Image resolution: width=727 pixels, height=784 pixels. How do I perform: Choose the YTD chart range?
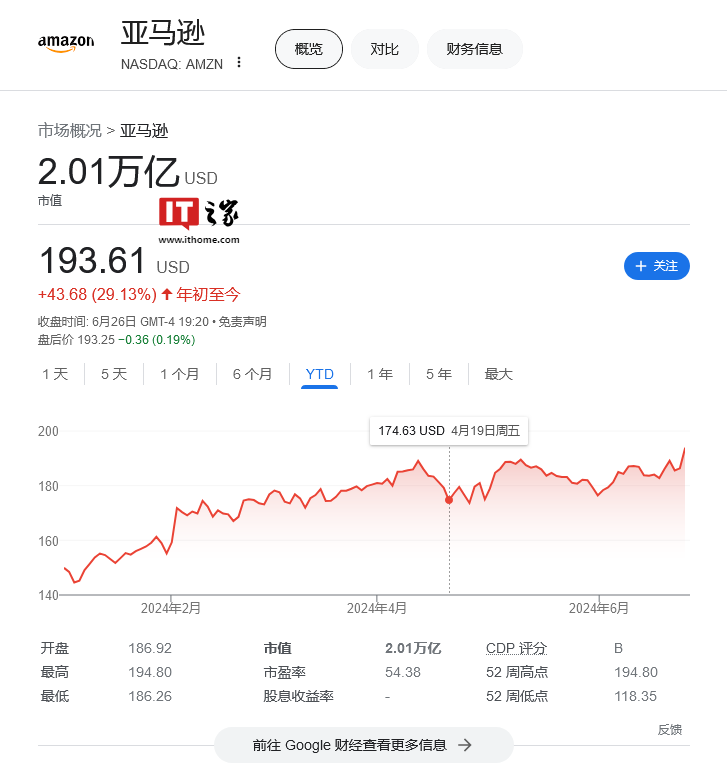point(320,374)
